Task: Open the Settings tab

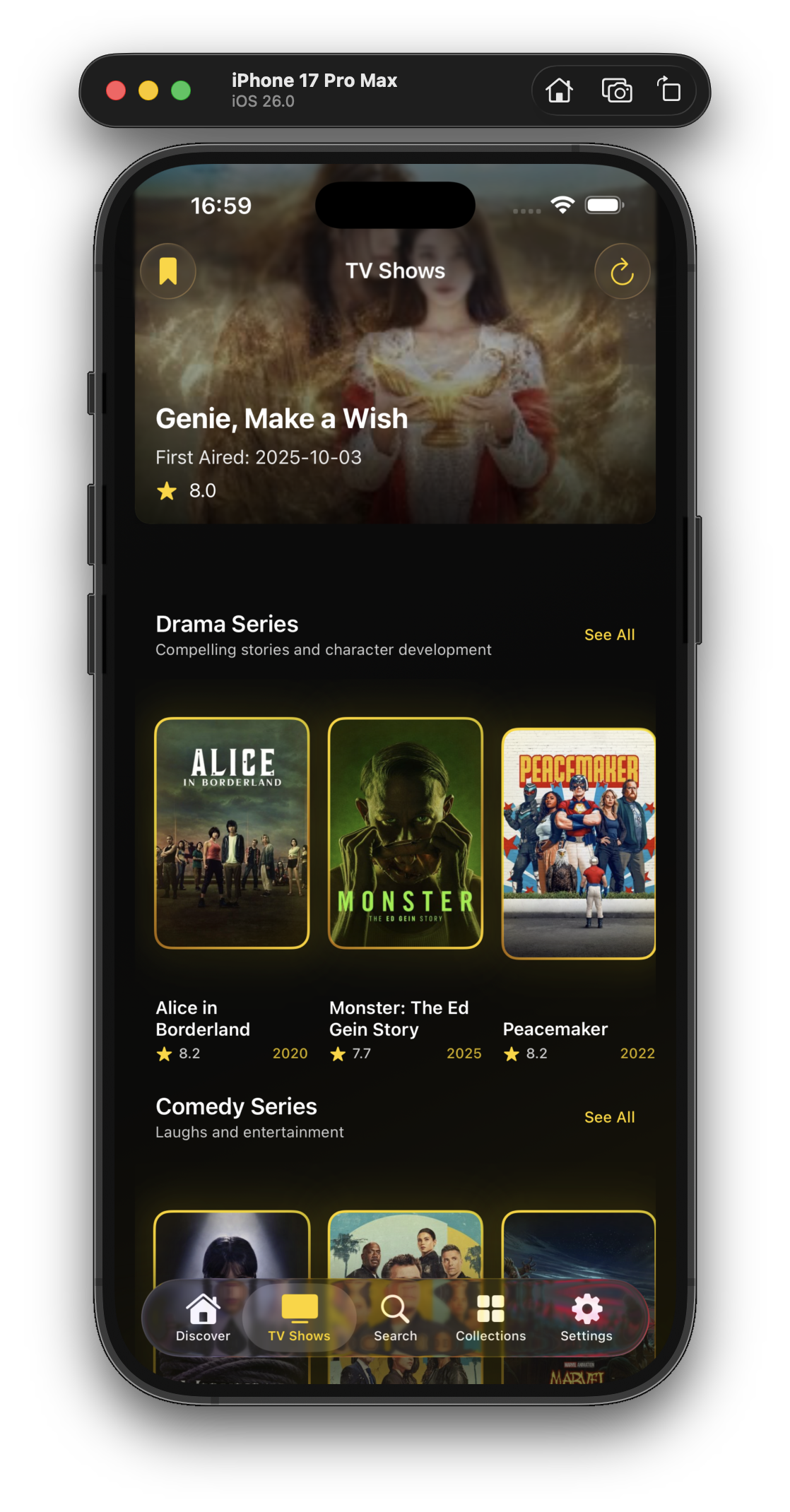Action: click(x=586, y=1317)
